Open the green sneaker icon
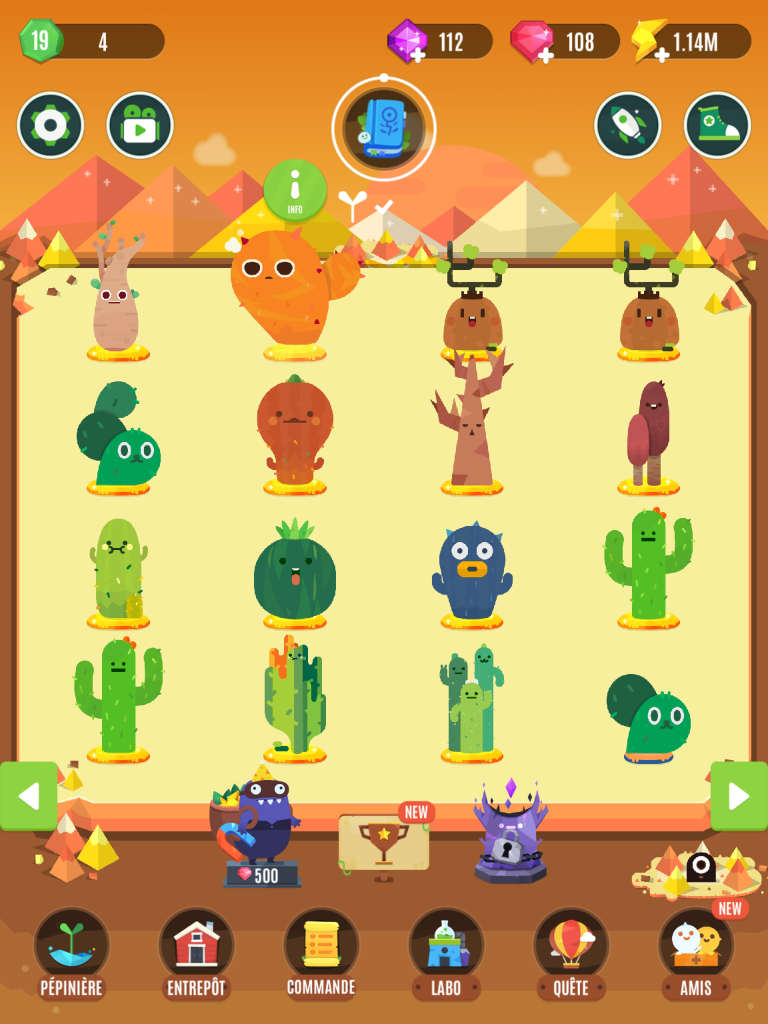Image resolution: width=768 pixels, height=1024 pixels. [717, 125]
